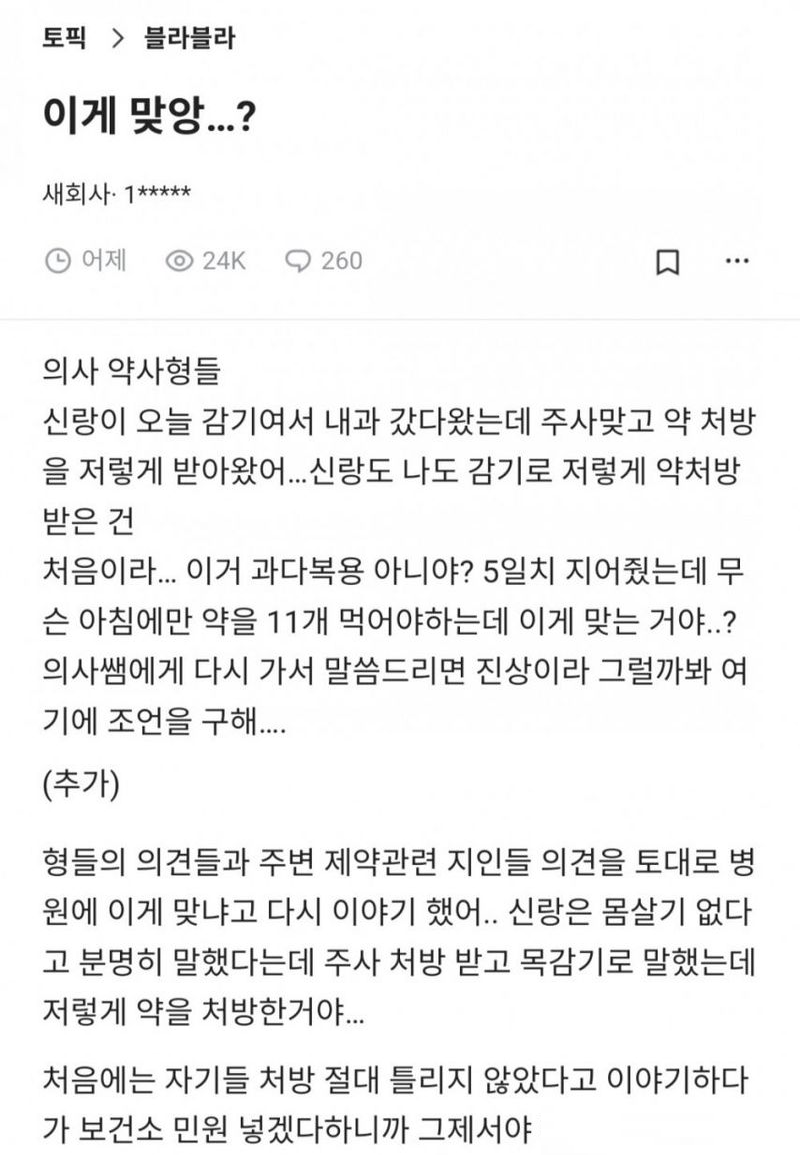Viewport: 800px width, 1155px height.
Task: Bookmark this post
Action: (x=667, y=262)
